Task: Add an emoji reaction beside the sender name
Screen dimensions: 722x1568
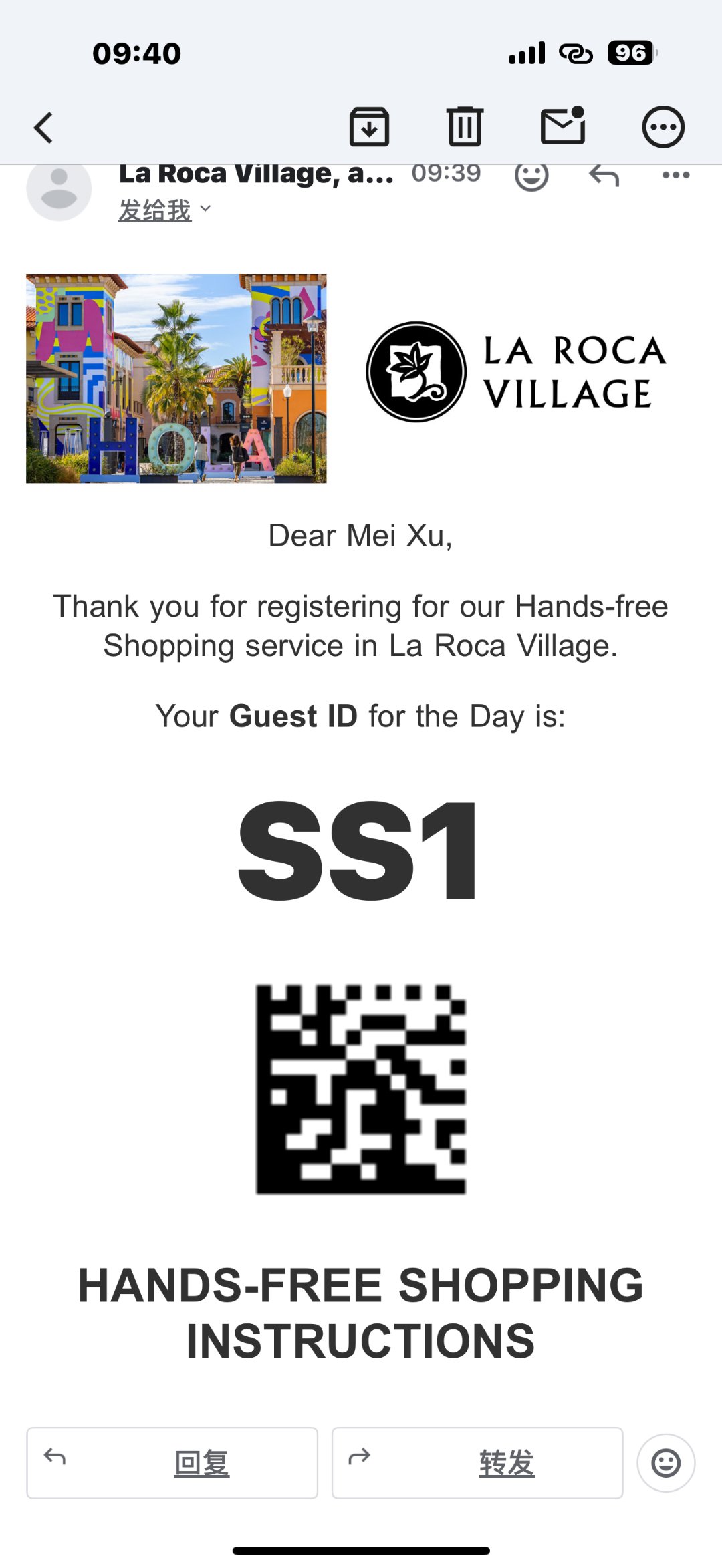Action: pos(531,176)
